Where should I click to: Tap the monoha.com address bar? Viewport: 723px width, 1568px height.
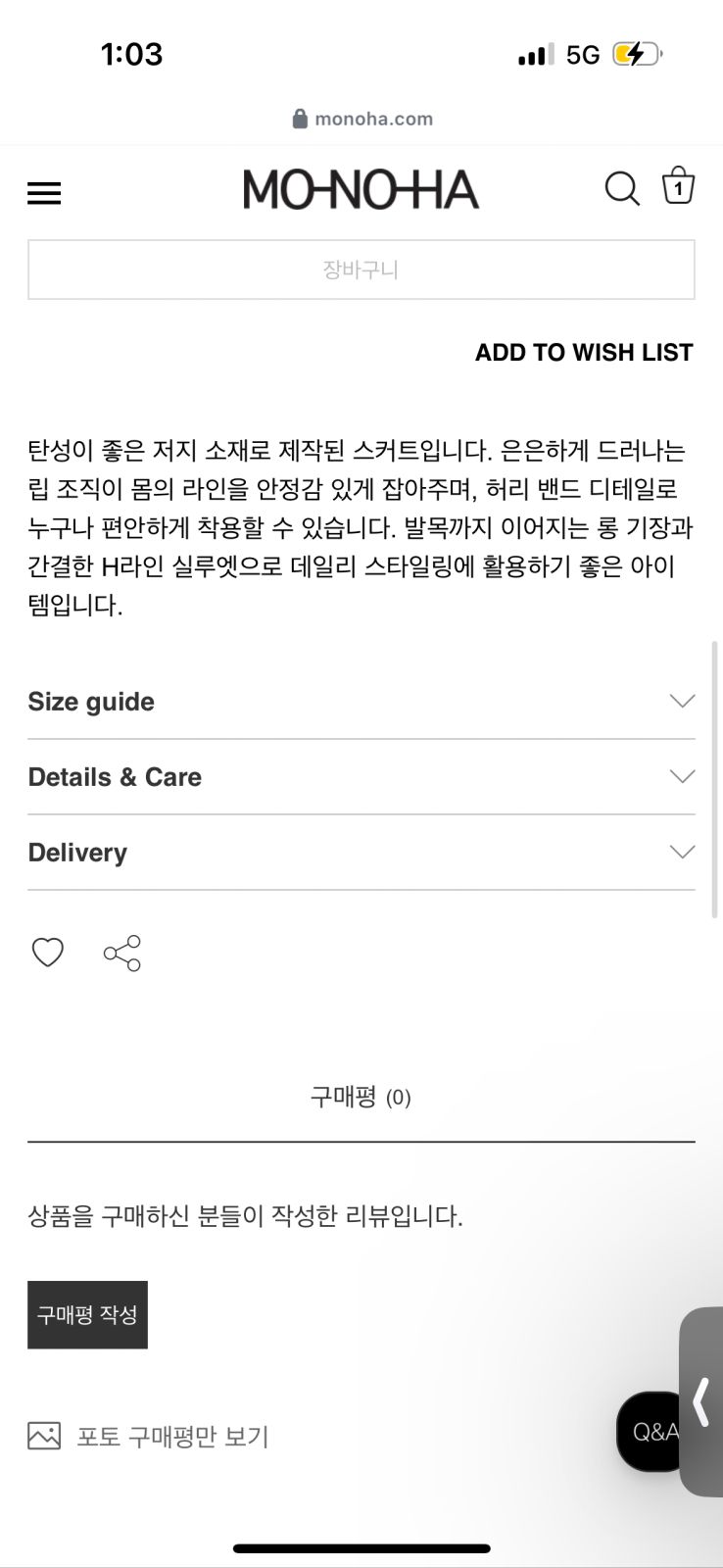(362, 119)
